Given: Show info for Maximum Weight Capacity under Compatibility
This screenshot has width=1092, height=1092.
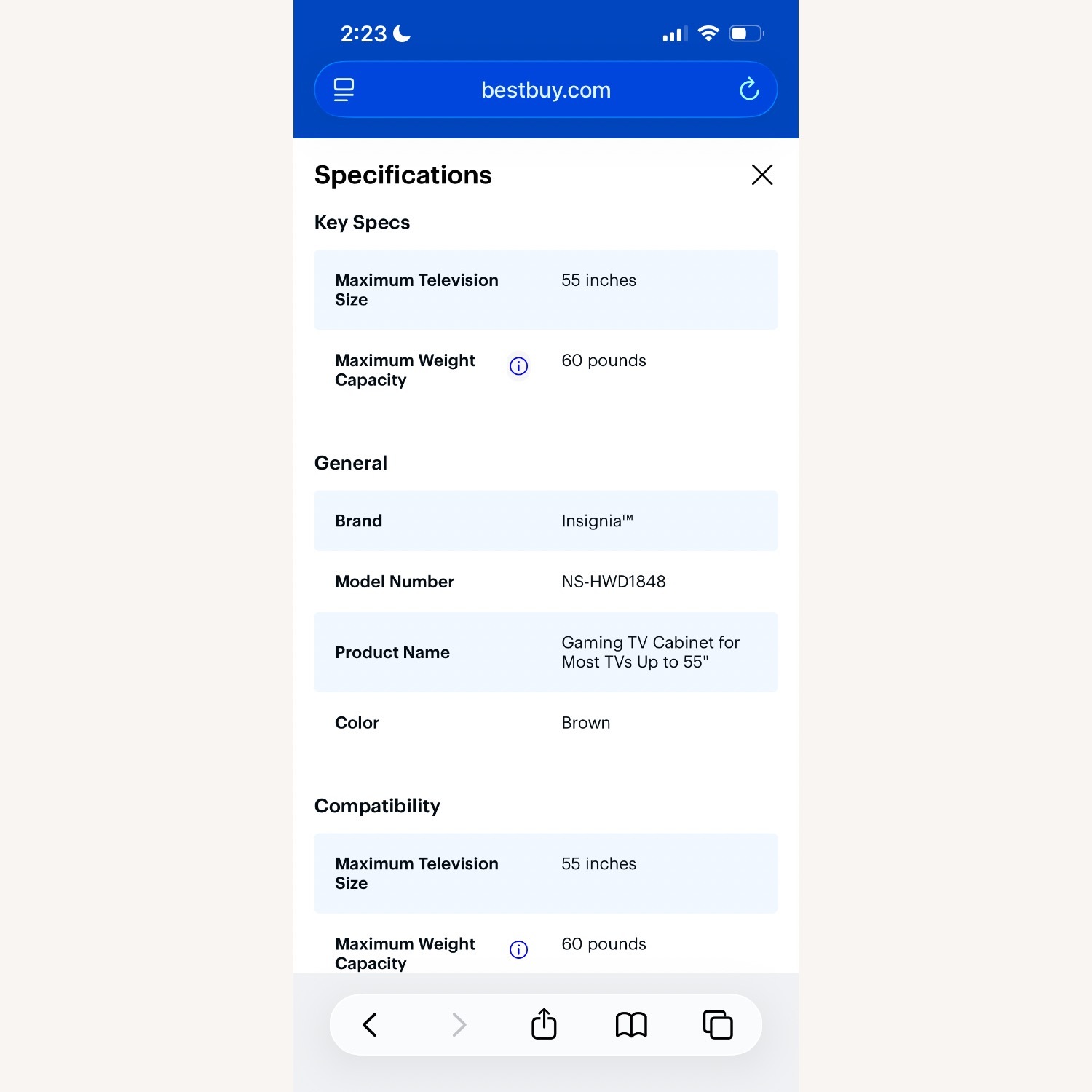Looking at the screenshot, I should point(518,949).
